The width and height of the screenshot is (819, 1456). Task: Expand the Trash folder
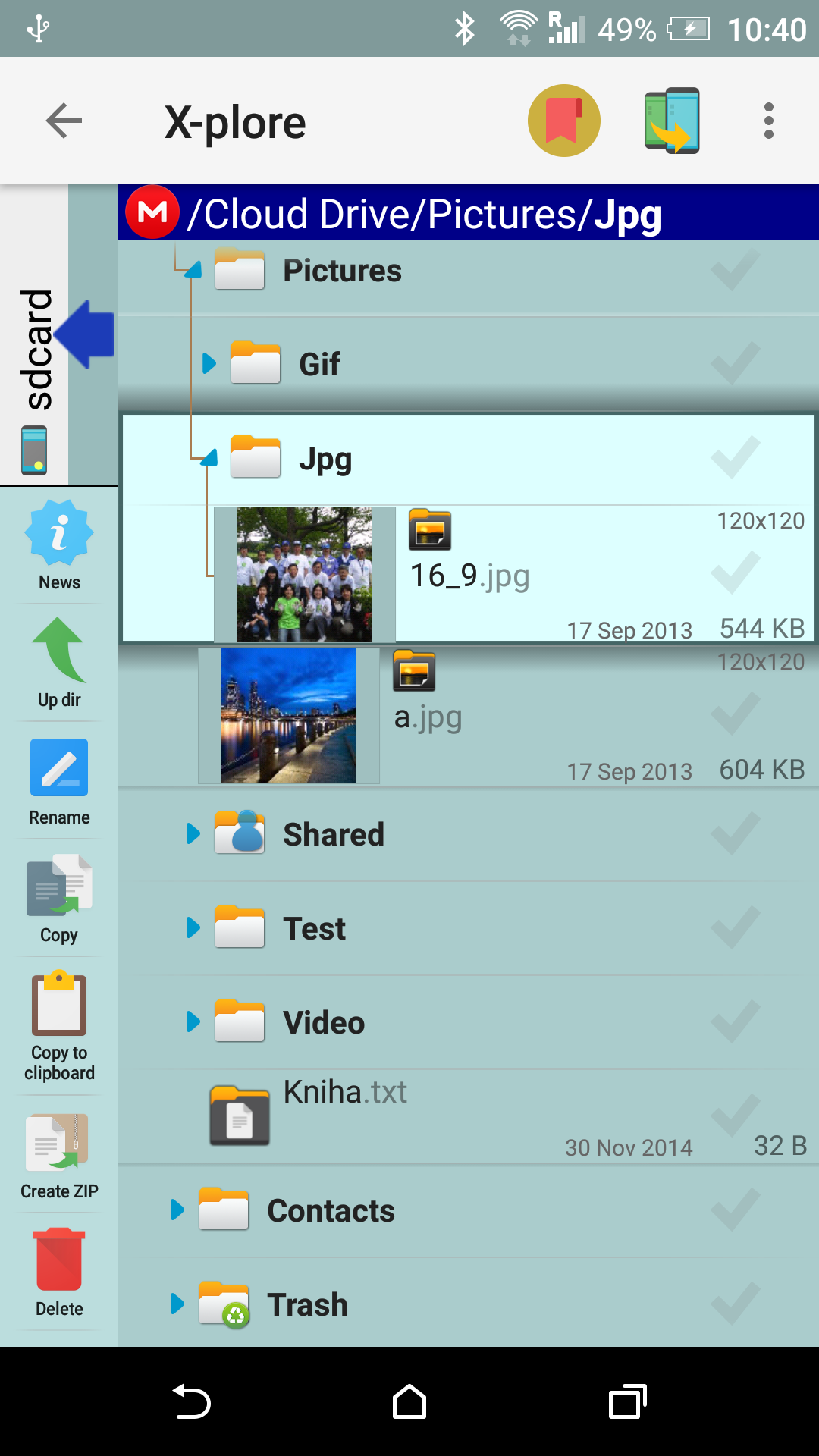pos(177,1304)
